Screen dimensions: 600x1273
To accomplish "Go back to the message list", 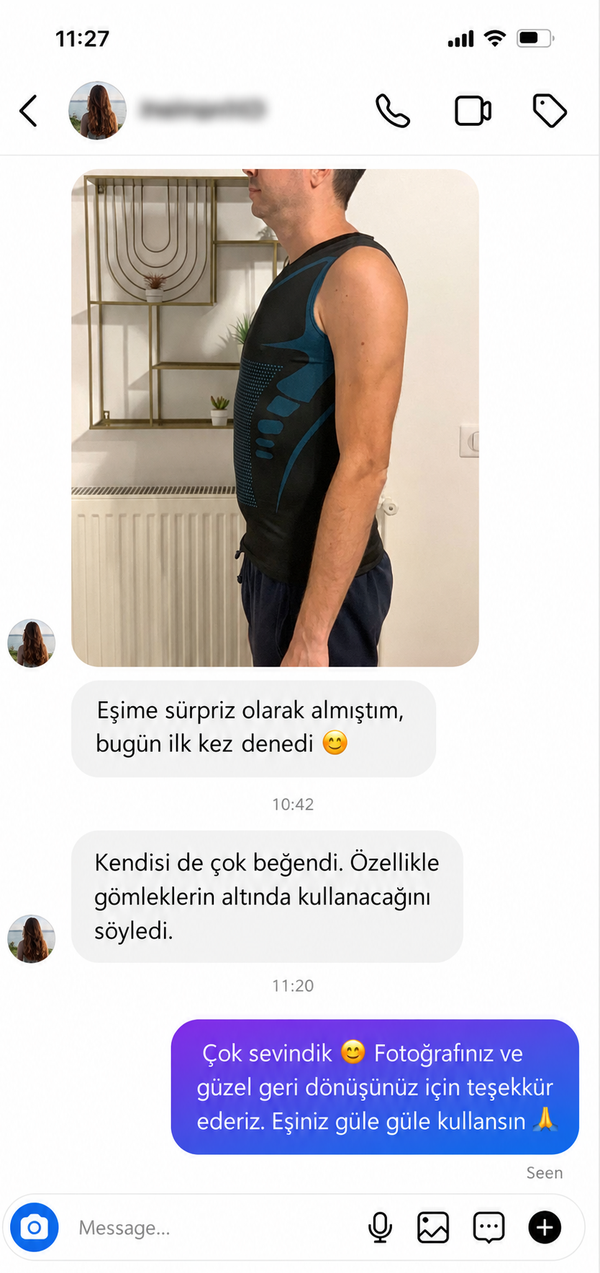I will pos(28,110).
